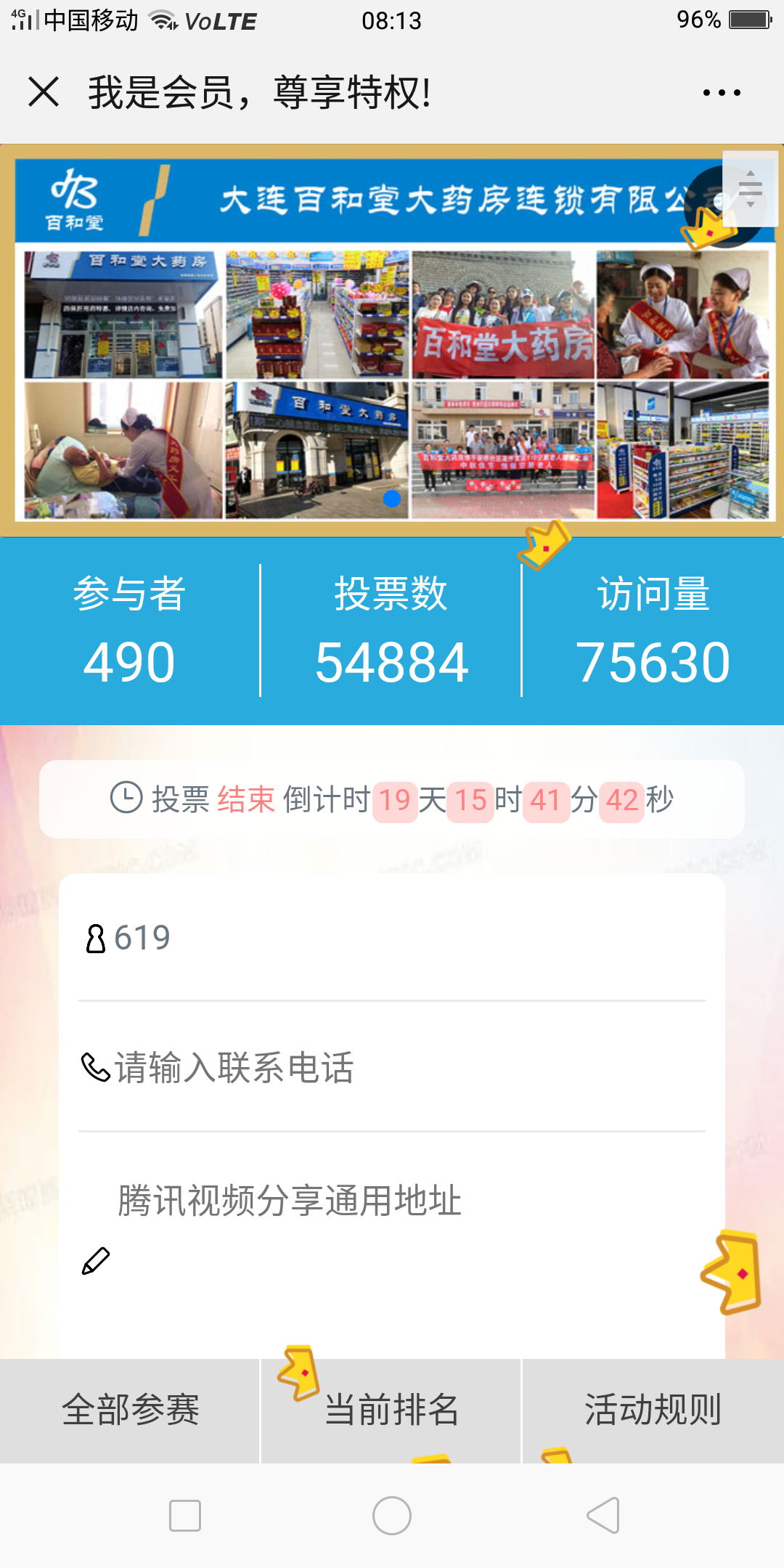
Task: Close the membership webpage
Action: pyautogui.click(x=44, y=93)
